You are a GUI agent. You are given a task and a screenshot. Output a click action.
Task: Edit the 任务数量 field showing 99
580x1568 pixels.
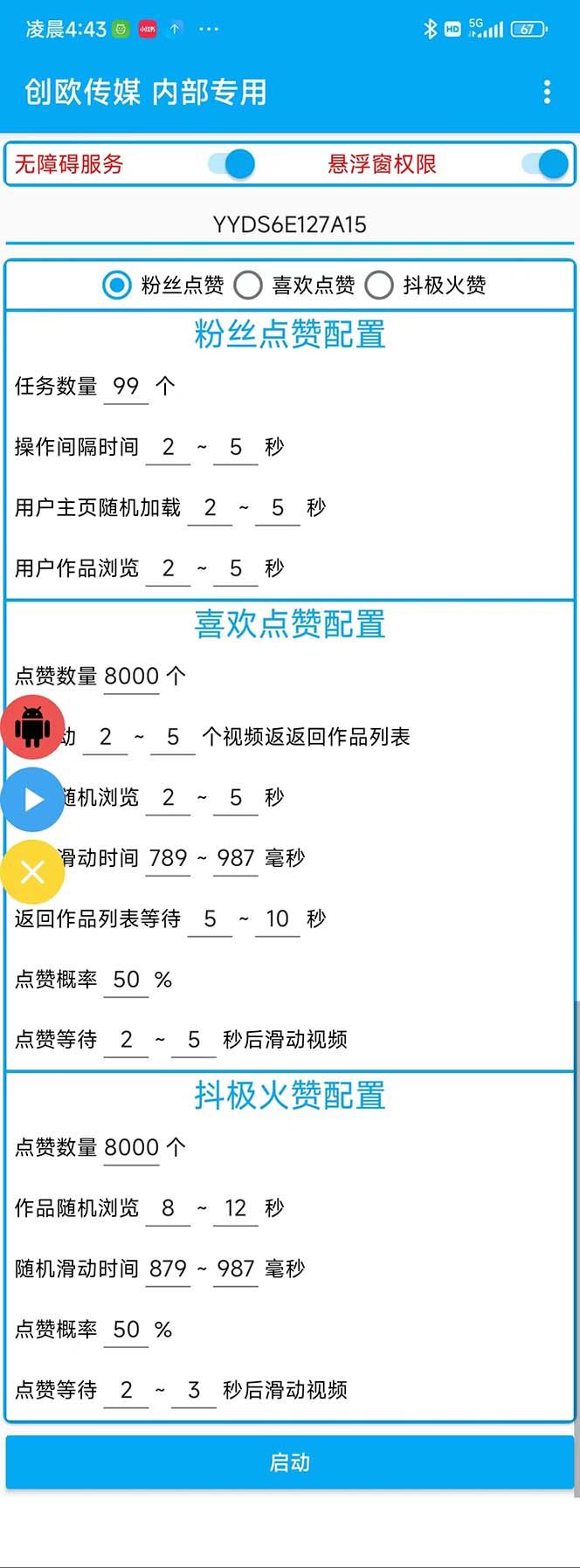pyautogui.click(x=126, y=386)
